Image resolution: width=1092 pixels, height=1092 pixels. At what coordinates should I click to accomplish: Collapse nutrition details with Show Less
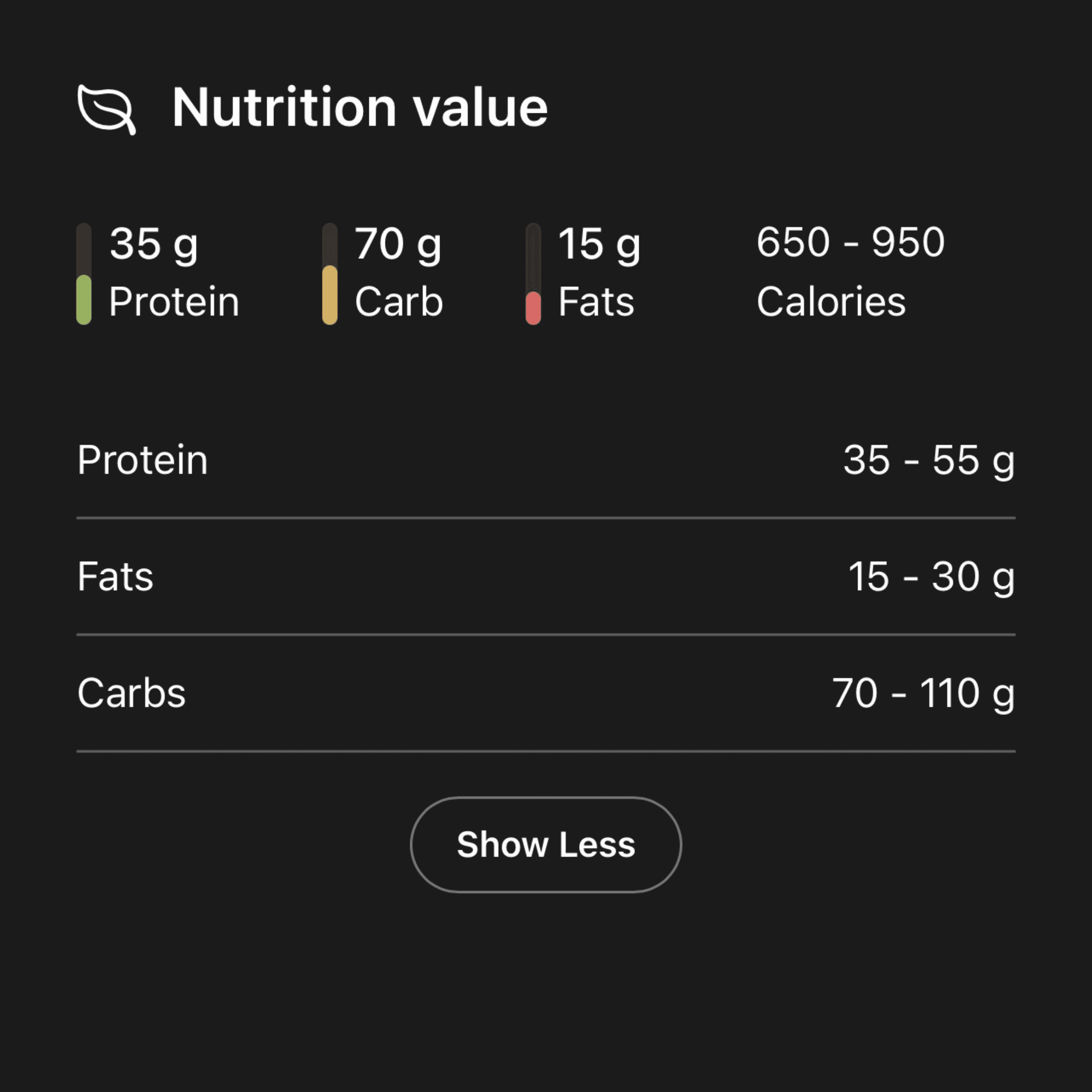point(546,844)
